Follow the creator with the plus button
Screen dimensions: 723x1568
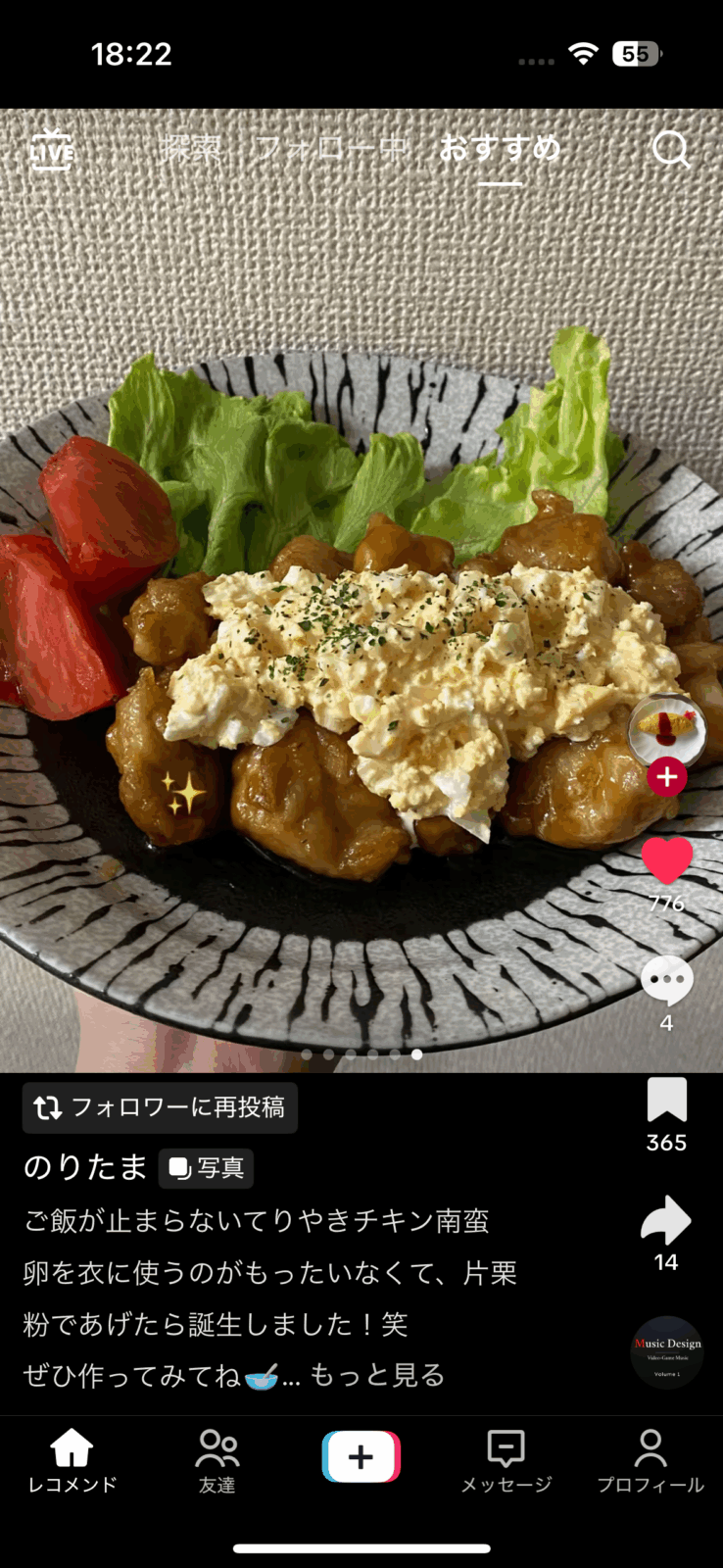coord(667,777)
